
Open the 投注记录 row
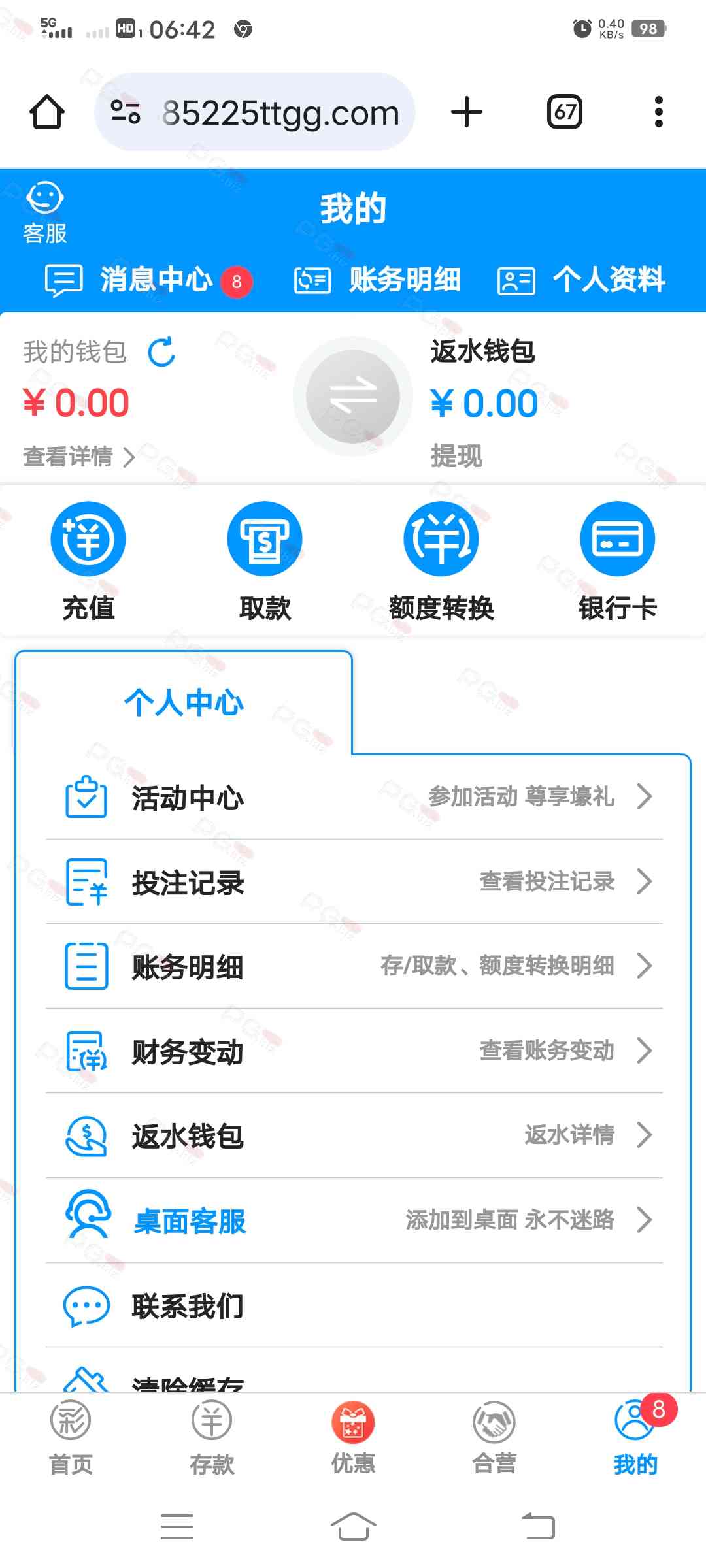354,882
